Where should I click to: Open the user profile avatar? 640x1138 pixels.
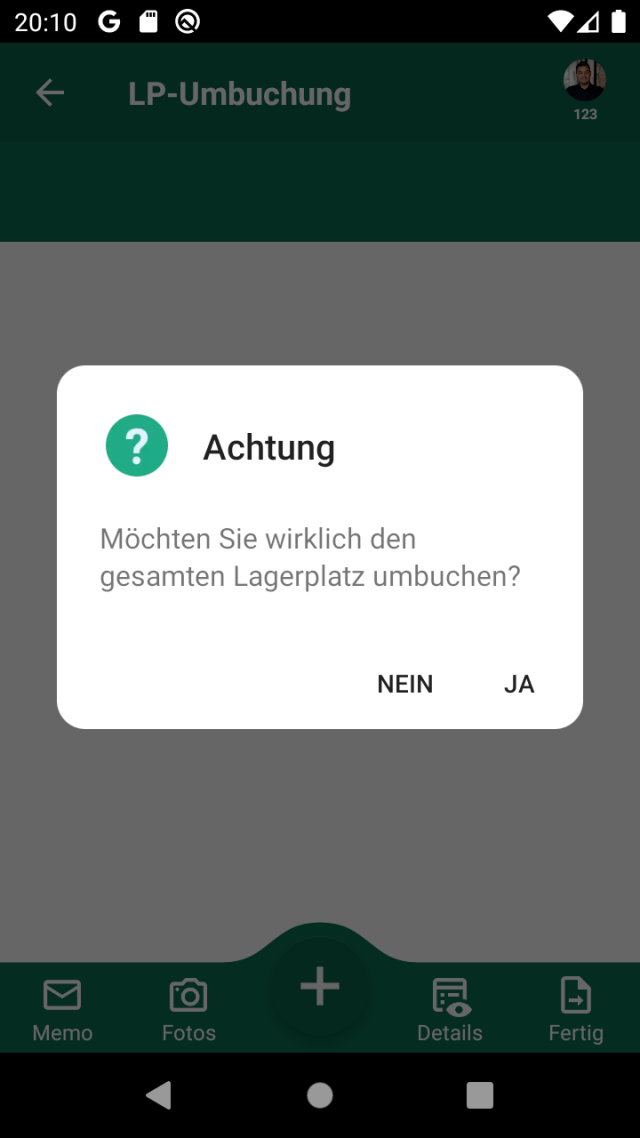click(585, 82)
